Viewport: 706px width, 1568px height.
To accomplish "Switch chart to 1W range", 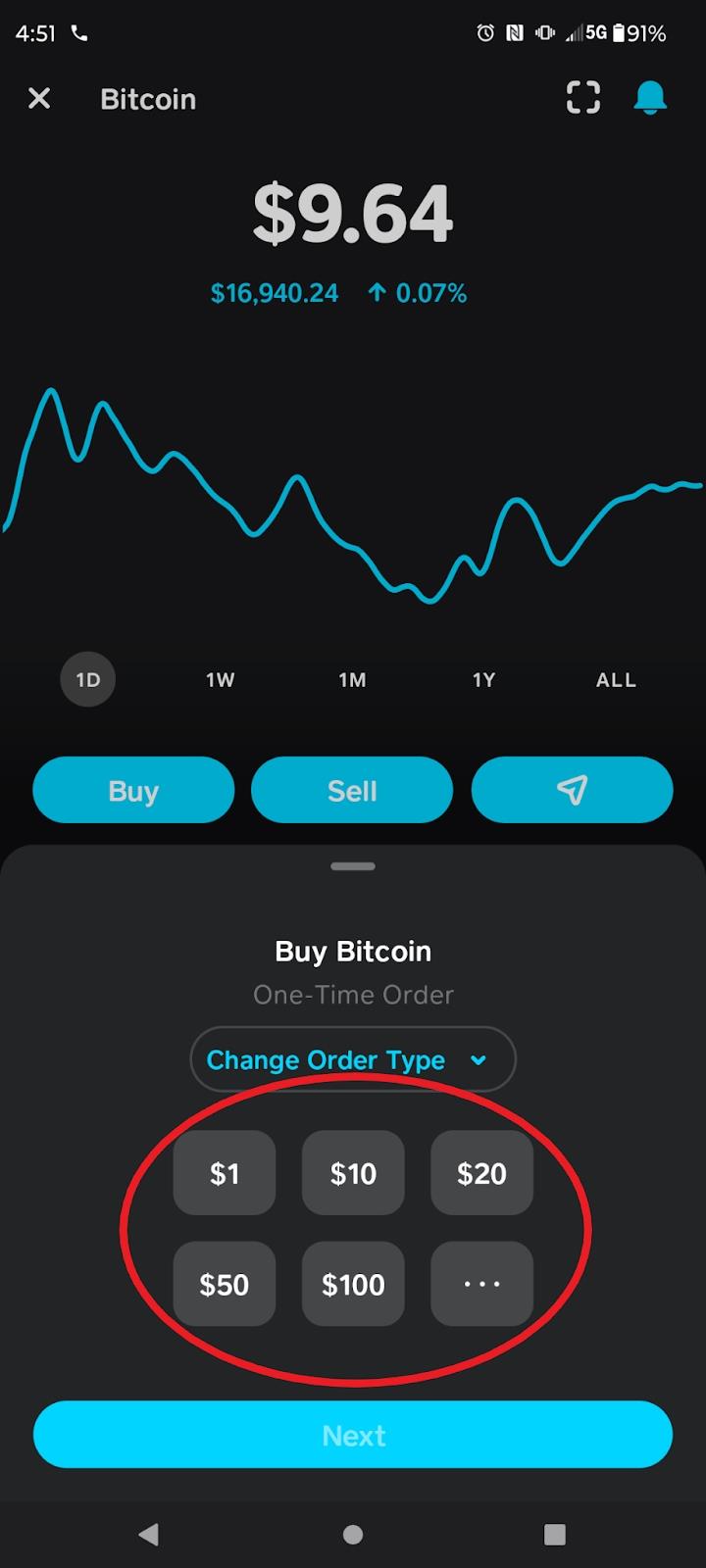I will click(220, 679).
